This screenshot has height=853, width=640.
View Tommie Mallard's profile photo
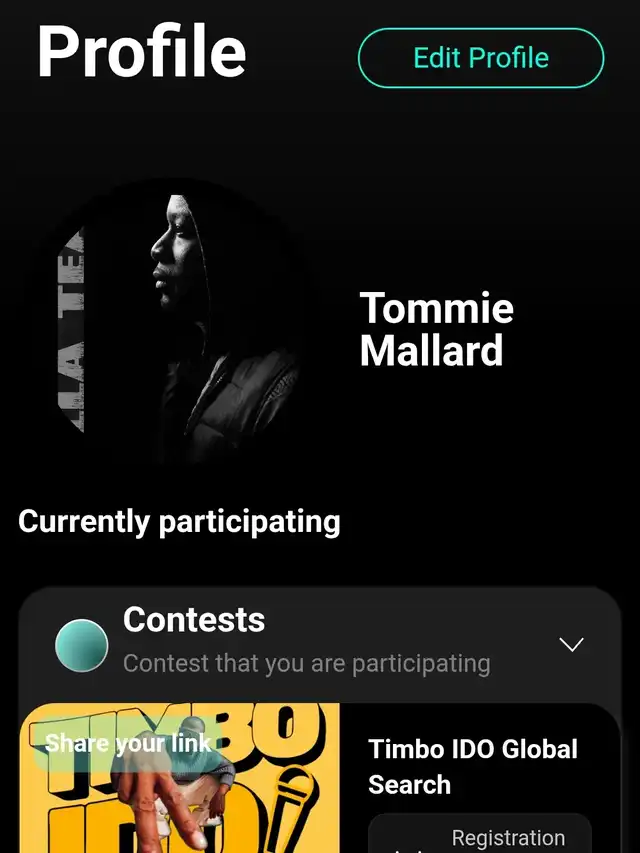180,321
